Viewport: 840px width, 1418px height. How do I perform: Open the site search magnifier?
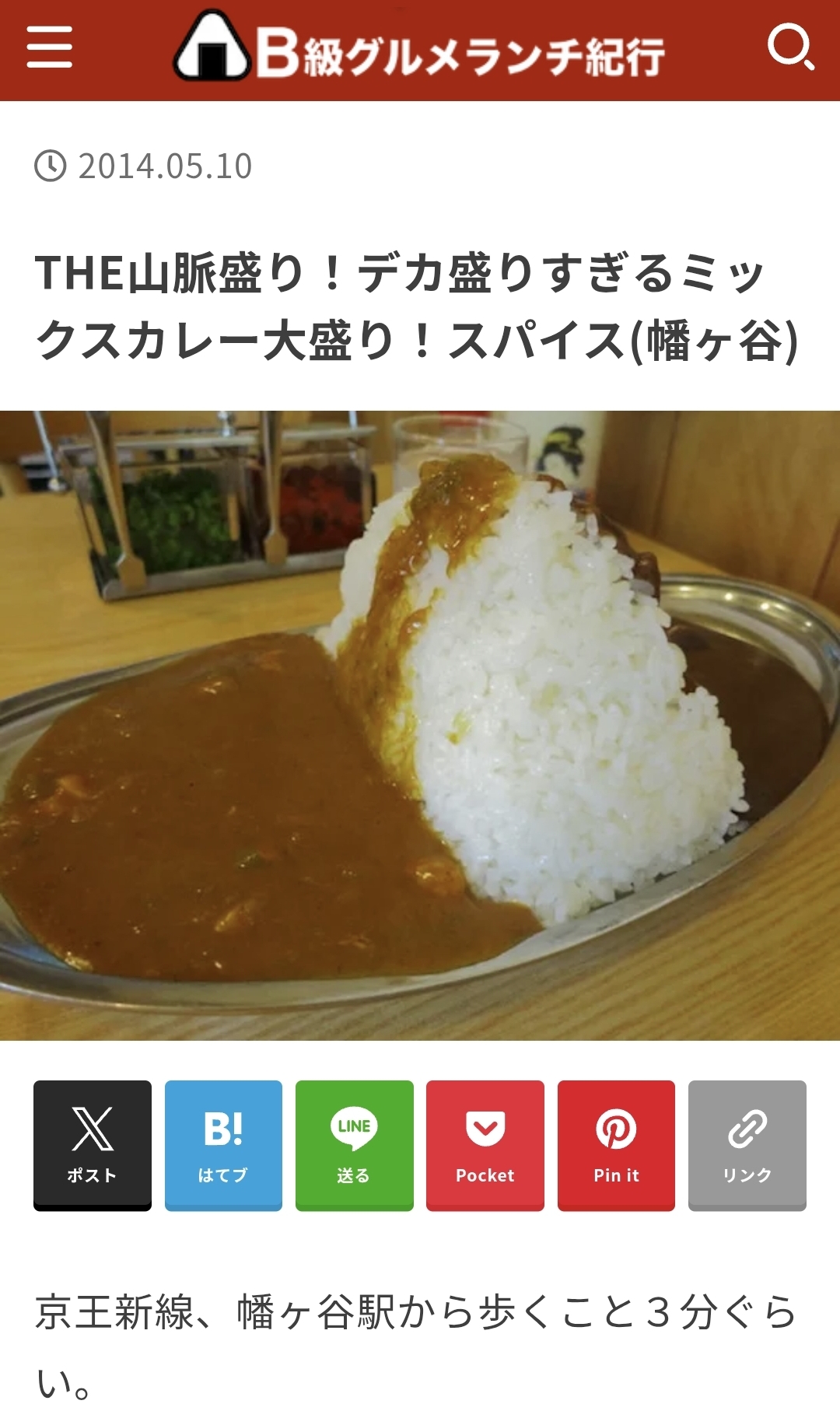(790, 47)
